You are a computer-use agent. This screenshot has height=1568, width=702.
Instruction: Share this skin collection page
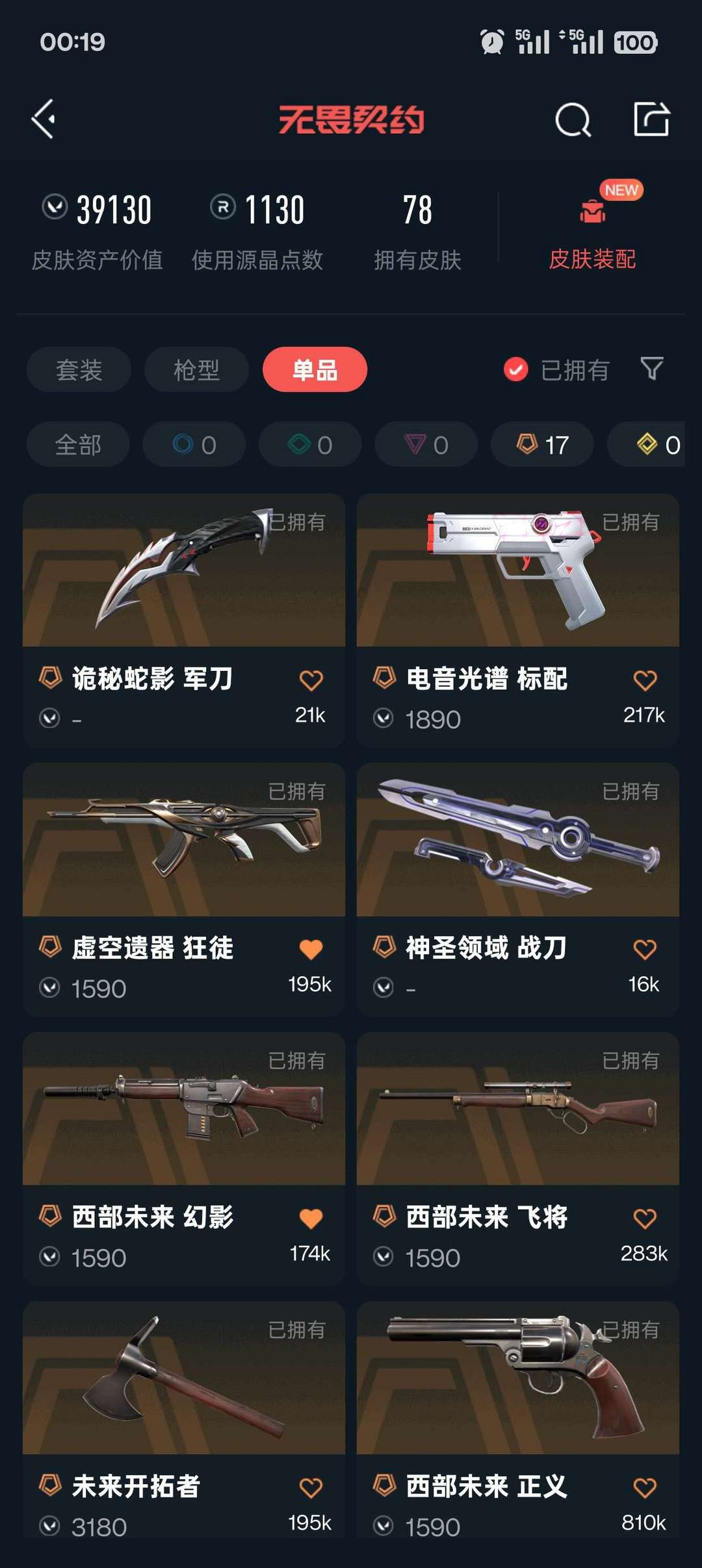tap(652, 119)
